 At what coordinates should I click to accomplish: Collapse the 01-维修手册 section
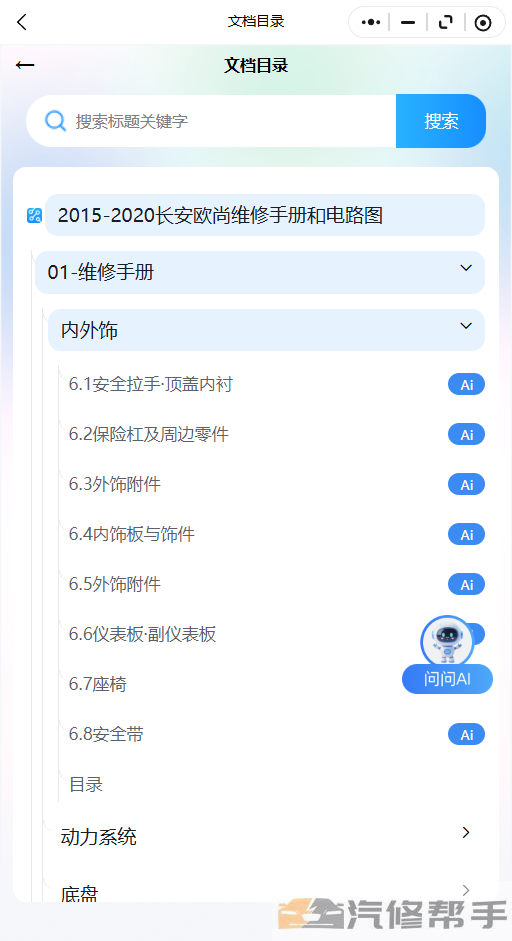coord(260,272)
